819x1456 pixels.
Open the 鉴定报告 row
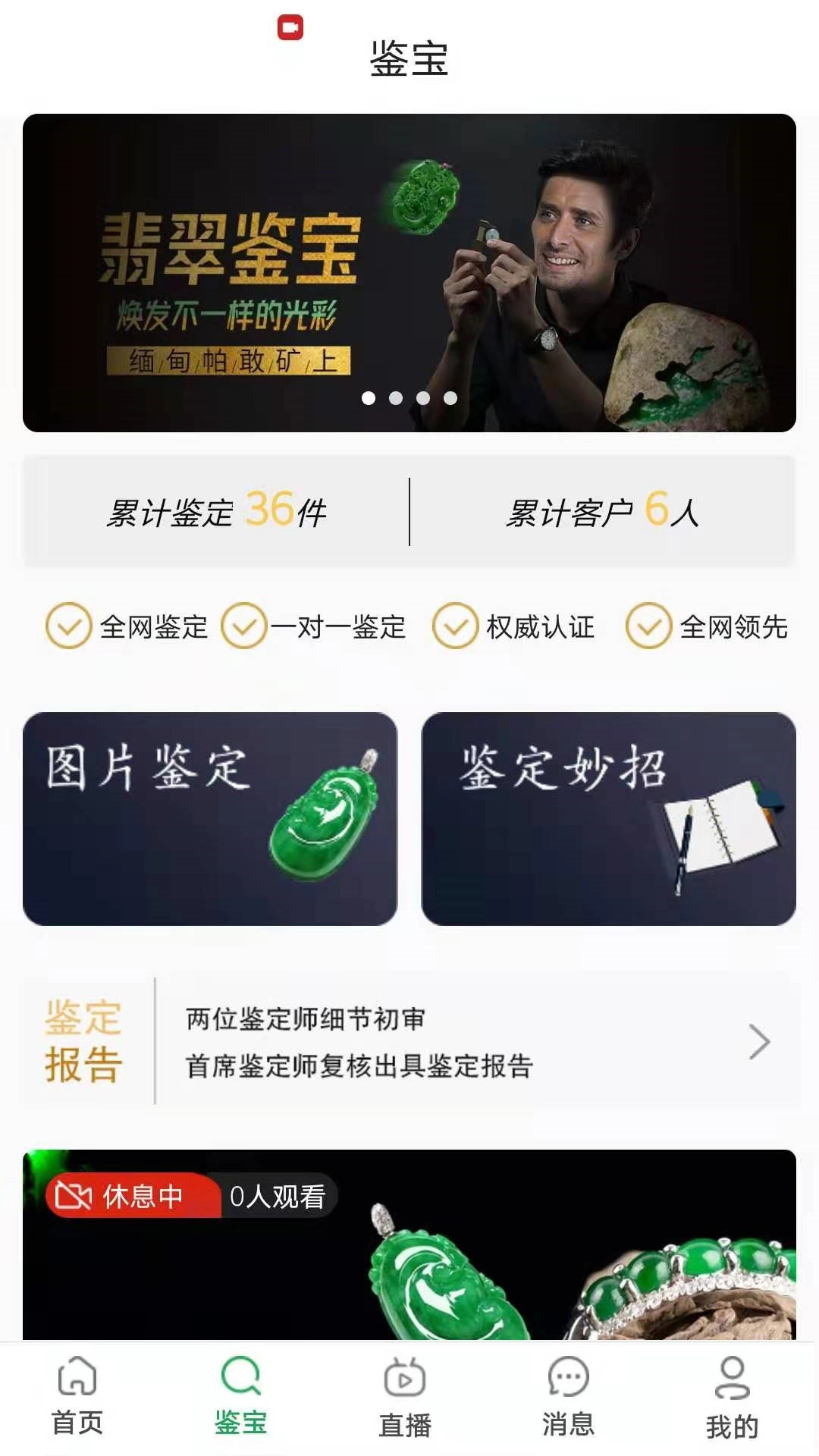(x=409, y=1042)
